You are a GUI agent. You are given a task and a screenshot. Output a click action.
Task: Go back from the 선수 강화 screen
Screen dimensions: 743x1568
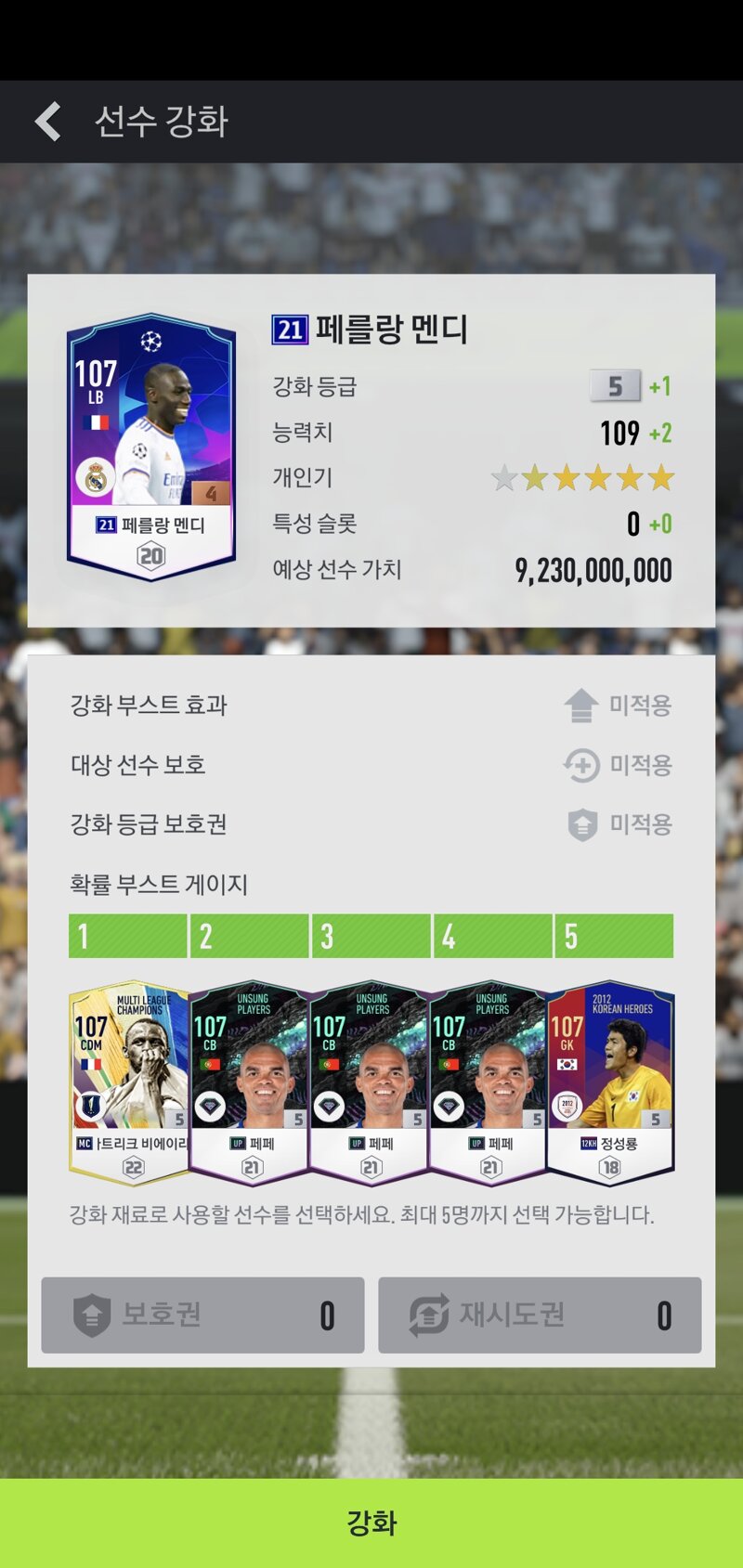(x=48, y=122)
